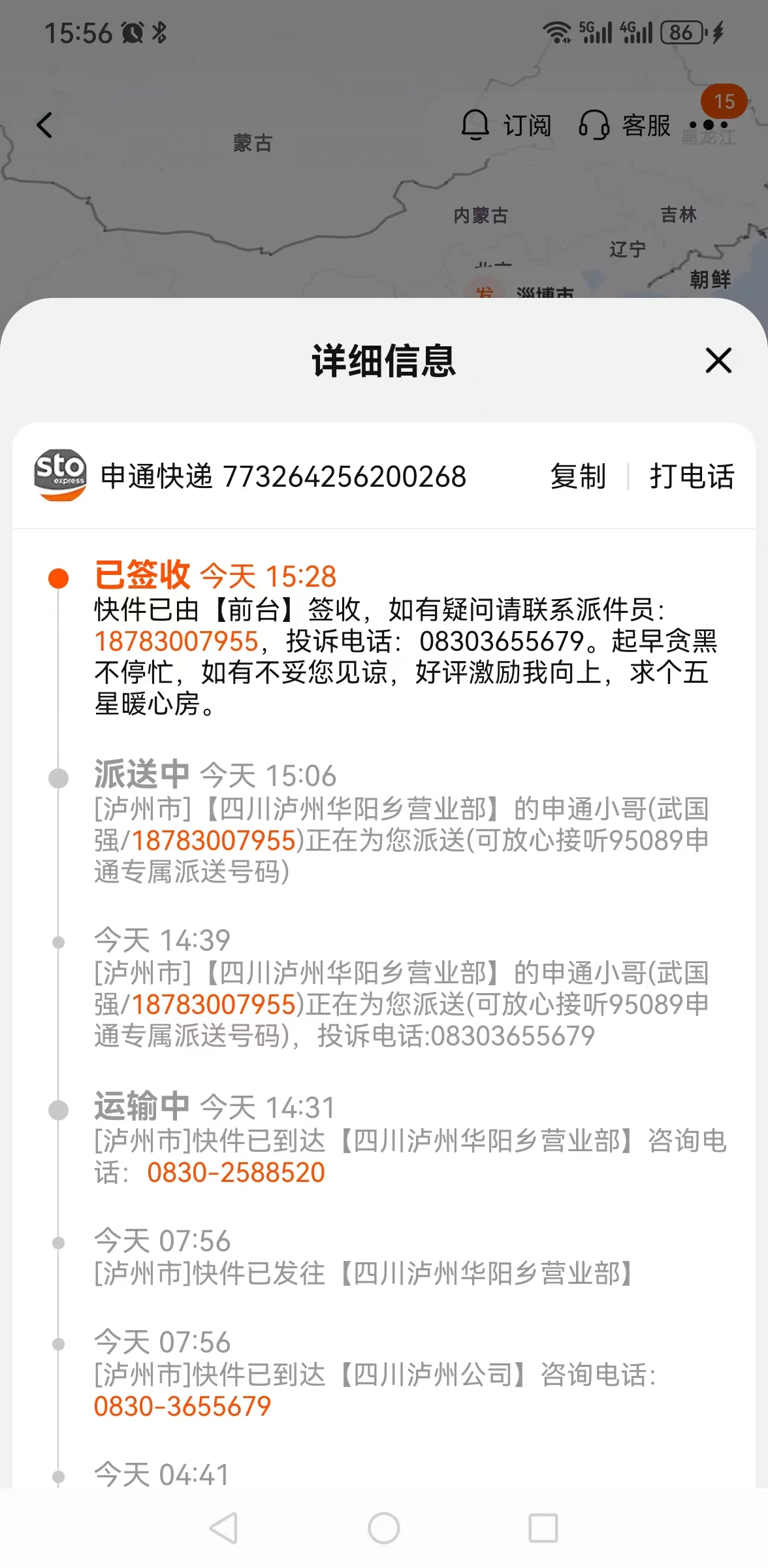Image resolution: width=768 pixels, height=1568 pixels.
Task: Dial 18783007955 in the 14:39 entry
Action: [x=214, y=1005]
